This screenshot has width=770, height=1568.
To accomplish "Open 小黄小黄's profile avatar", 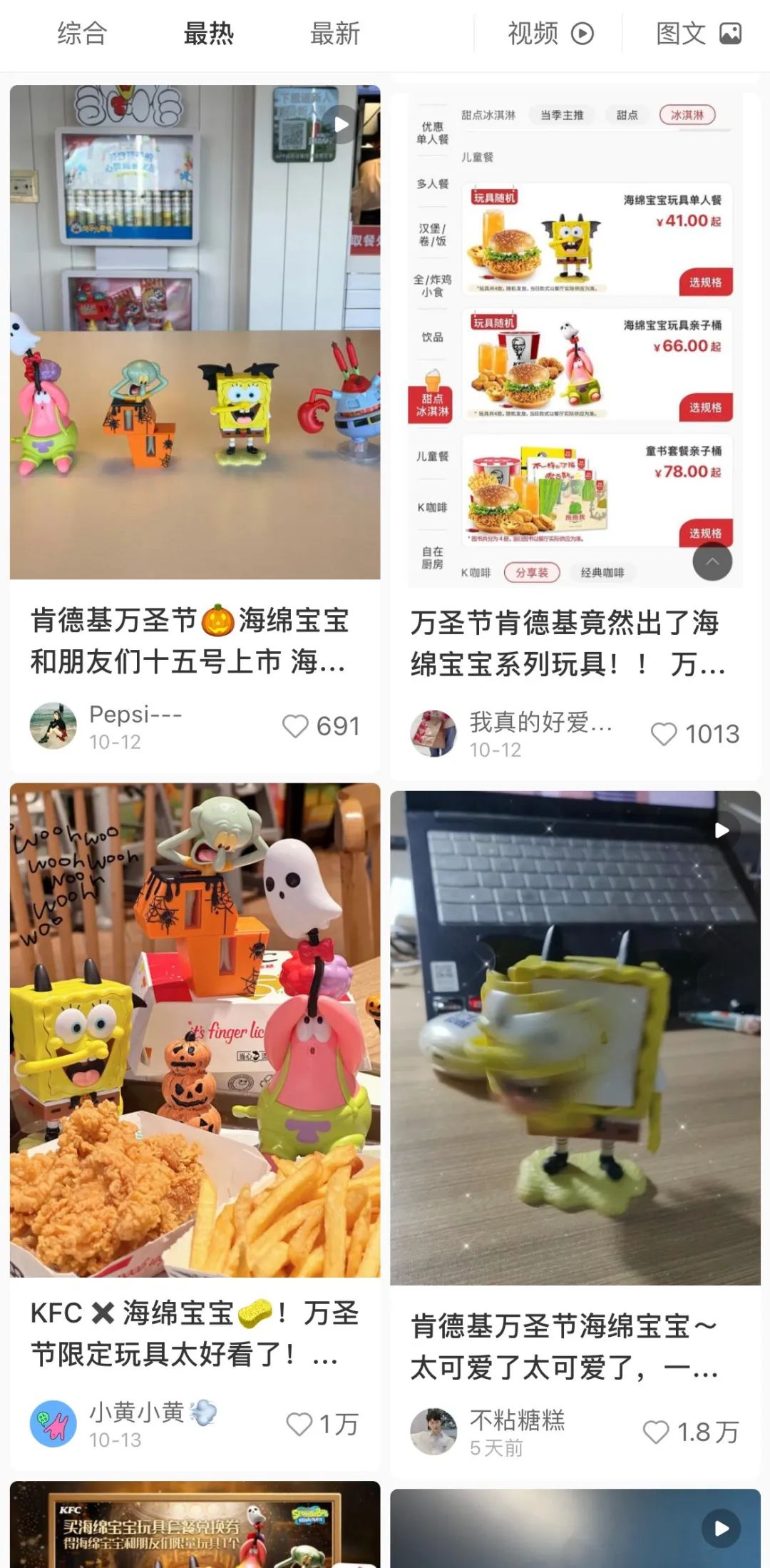I will [53, 1424].
